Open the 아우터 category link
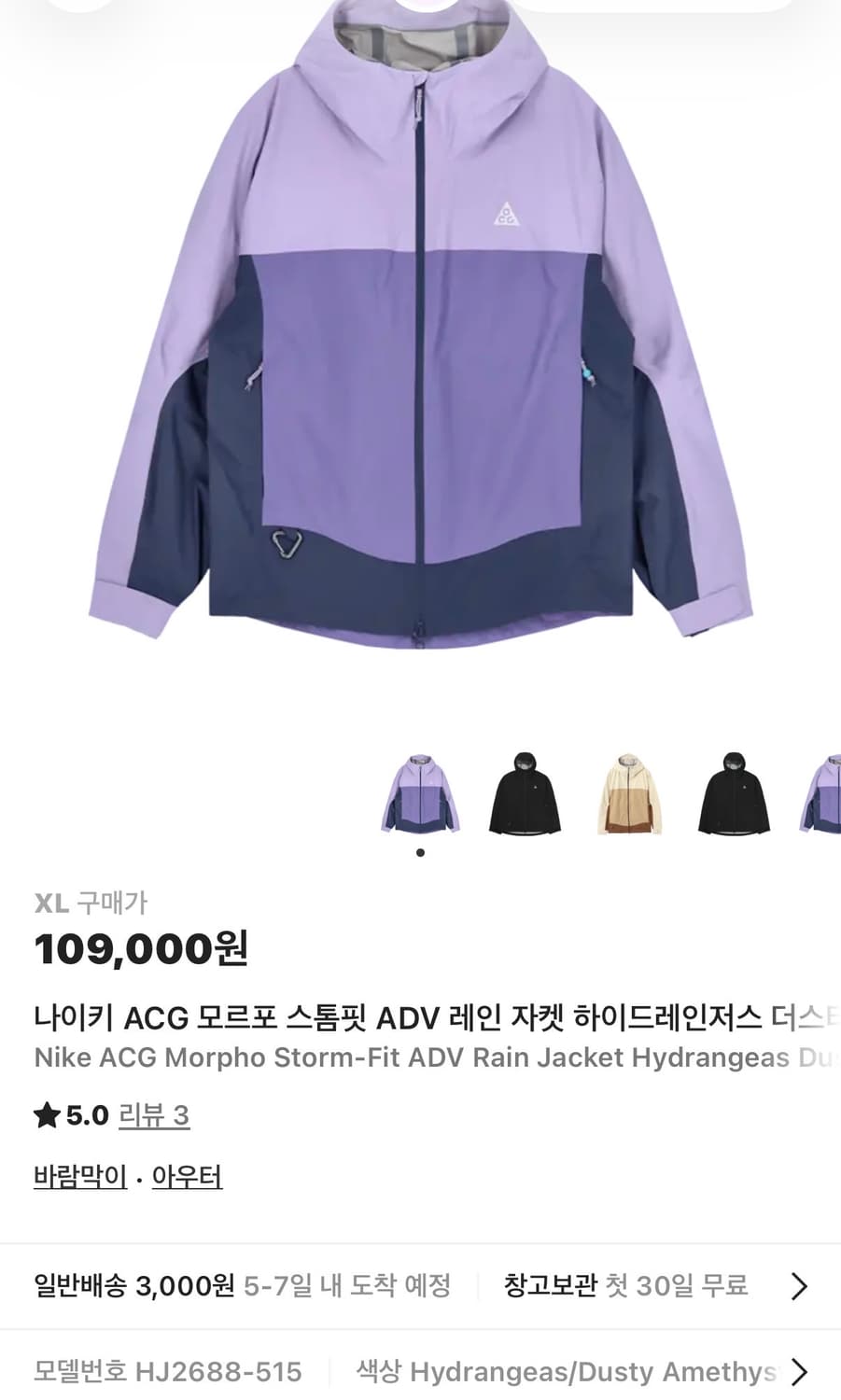841x1400 pixels. [x=187, y=1178]
